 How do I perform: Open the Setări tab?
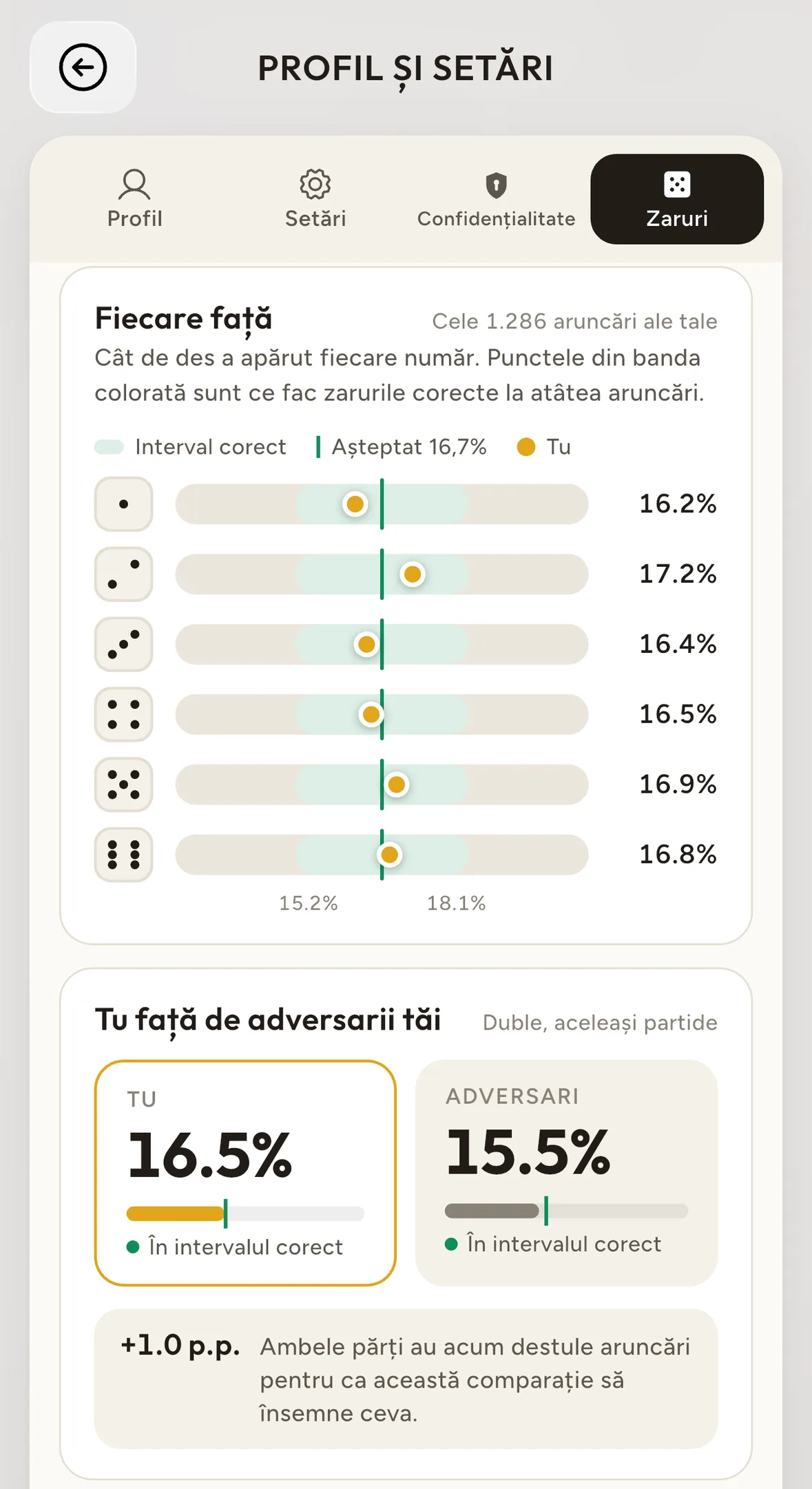pyautogui.click(x=315, y=199)
